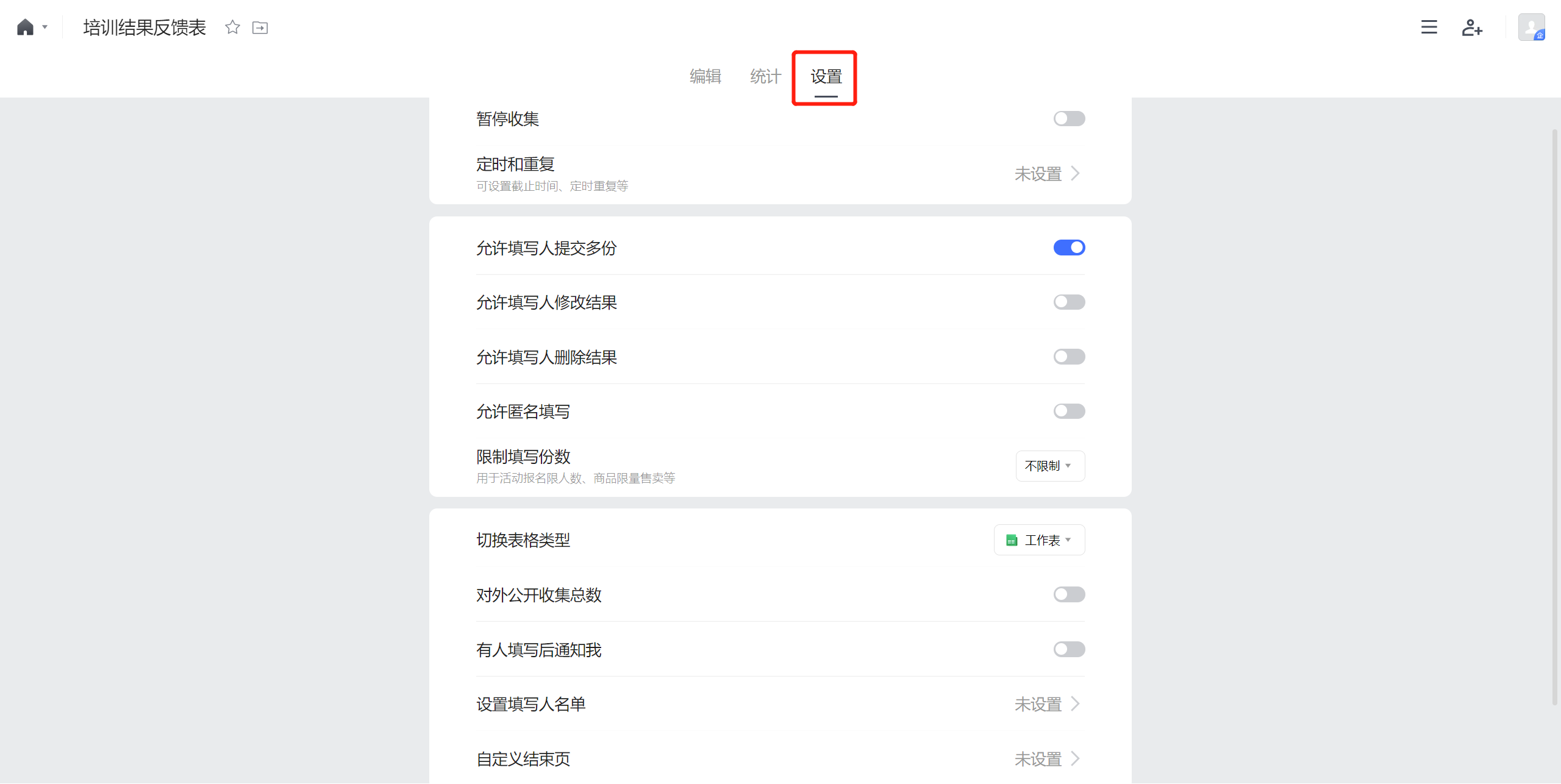Toggle 允许匿名填写 on
This screenshot has height=784, width=1561.
coord(1069,411)
